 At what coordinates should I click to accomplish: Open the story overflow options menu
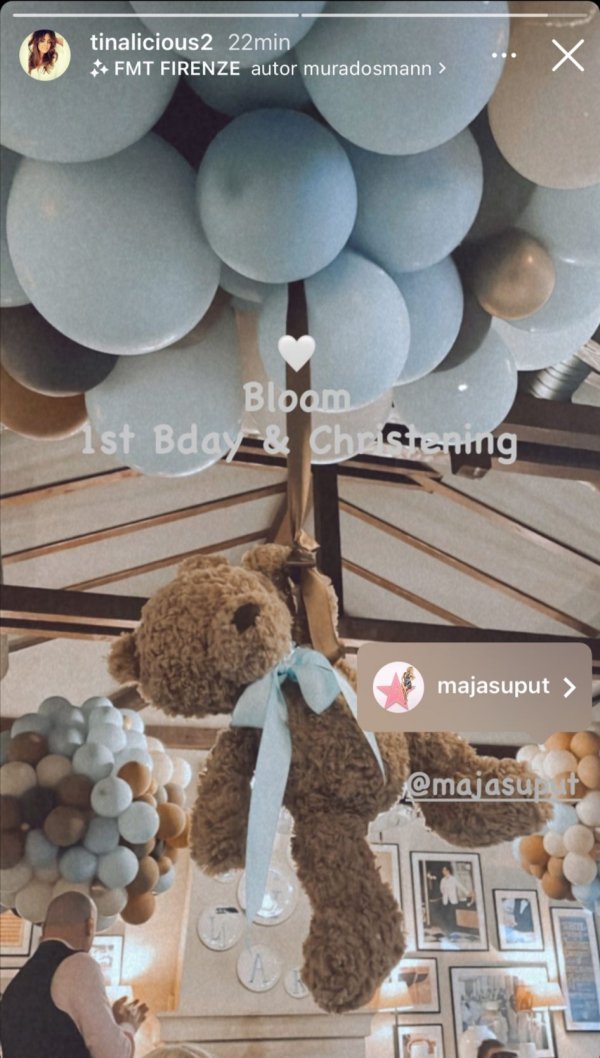(504, 55)
